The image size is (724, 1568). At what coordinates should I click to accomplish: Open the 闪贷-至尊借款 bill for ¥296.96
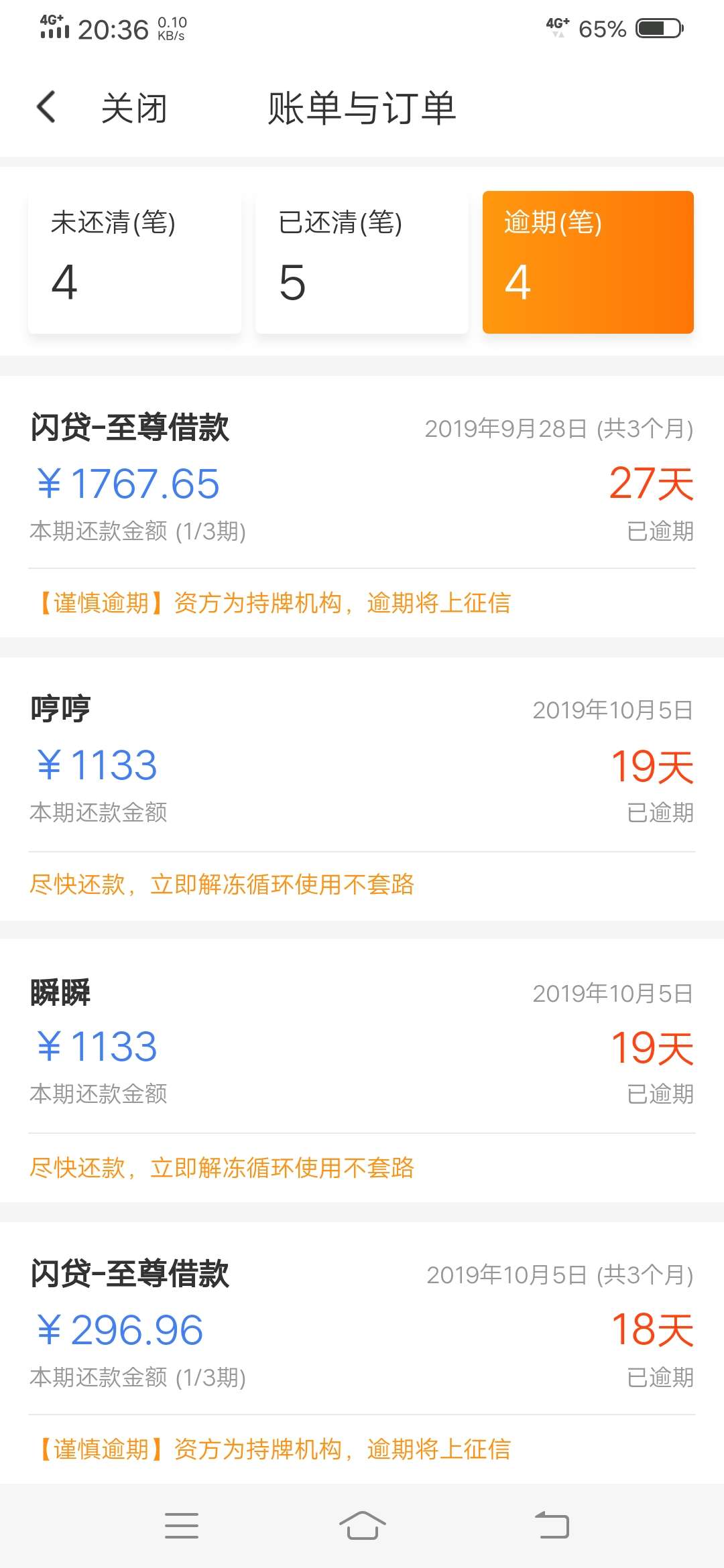362,1352
